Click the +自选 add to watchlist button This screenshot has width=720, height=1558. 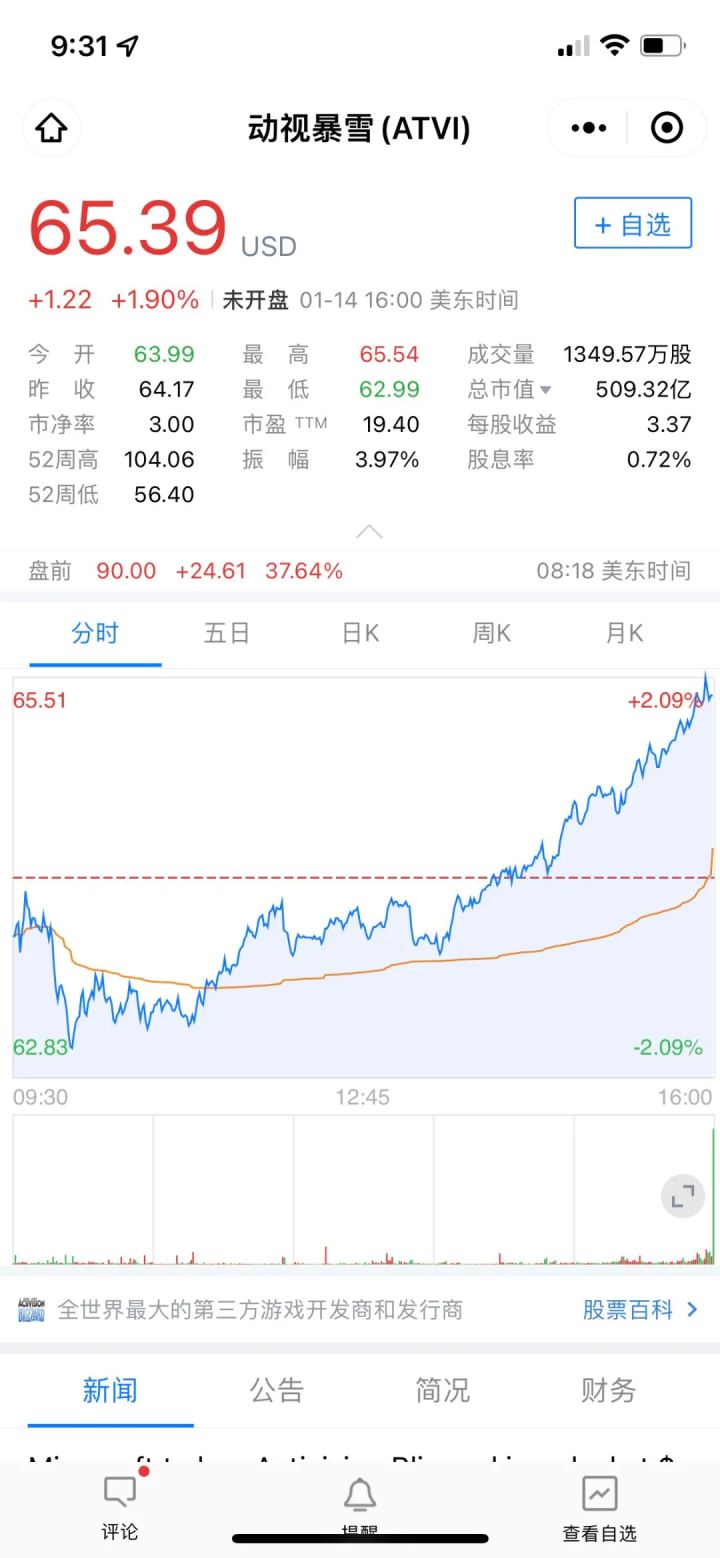click(632, 224)
